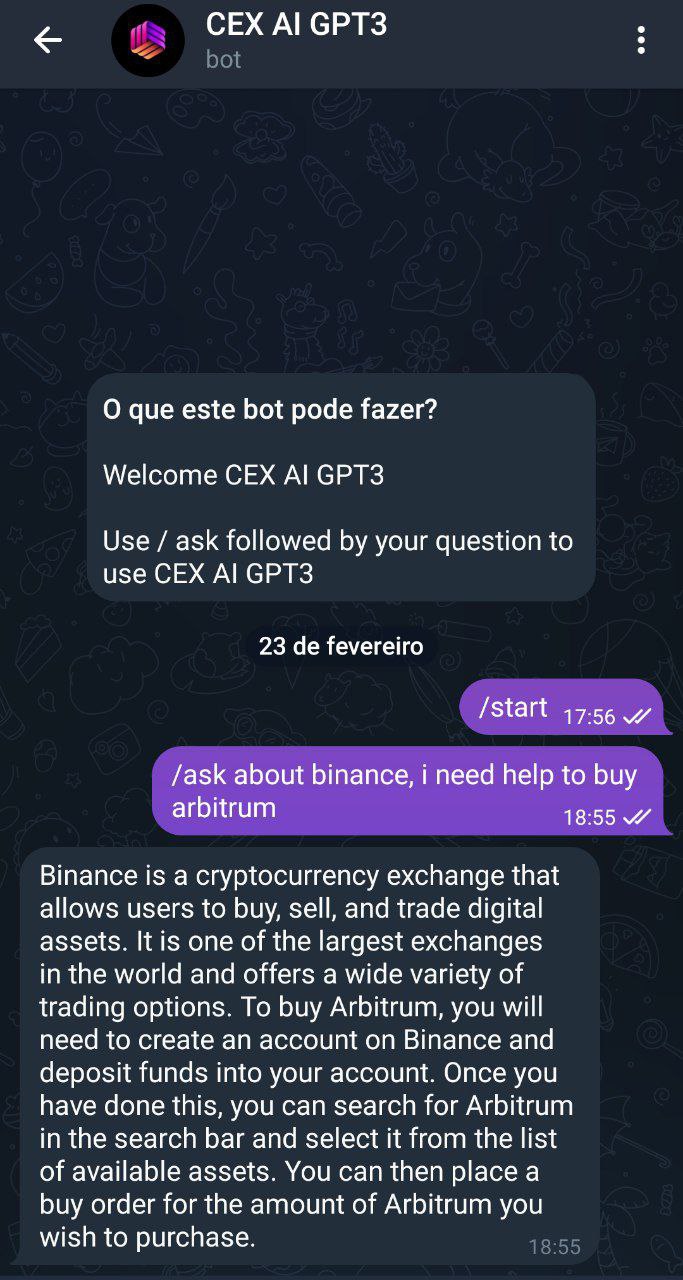Open CEX AI GPT3 bot profile header

(296, 40)
